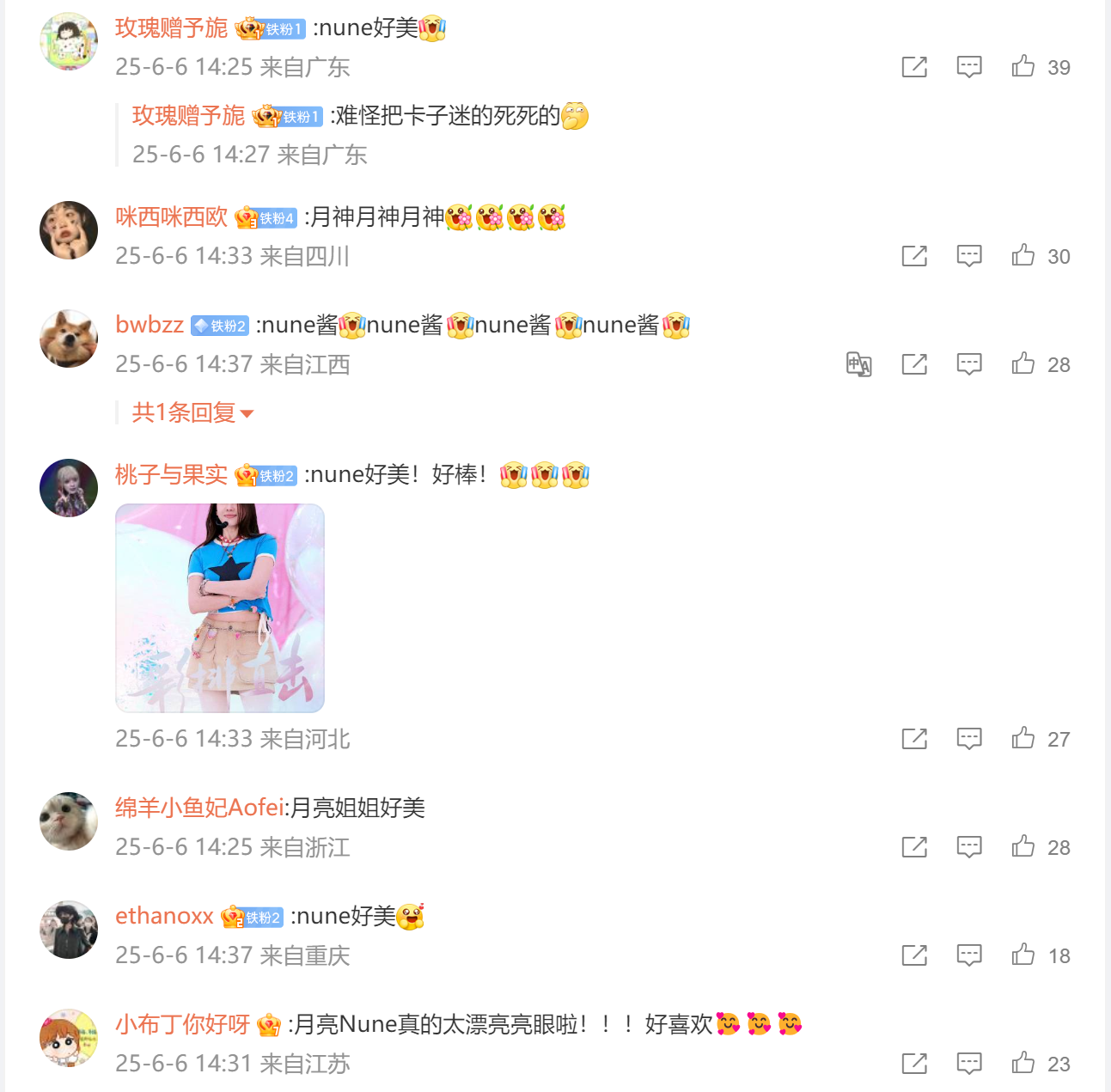Screen dimensions: 1111x1092
Task: Like 桃子与果实's comment
Action: (x=1022, y=738)
